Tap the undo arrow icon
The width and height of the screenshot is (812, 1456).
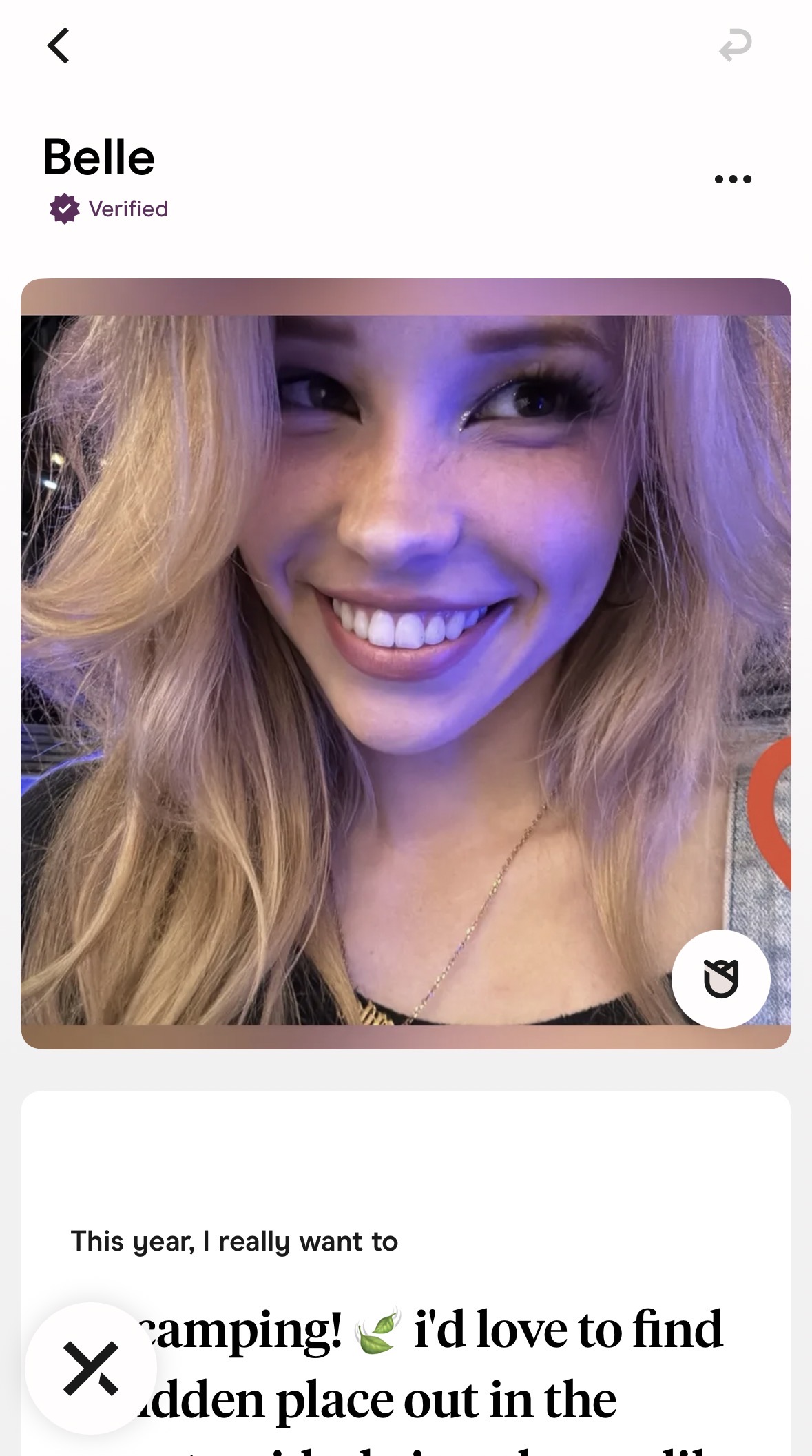[735, 45]
